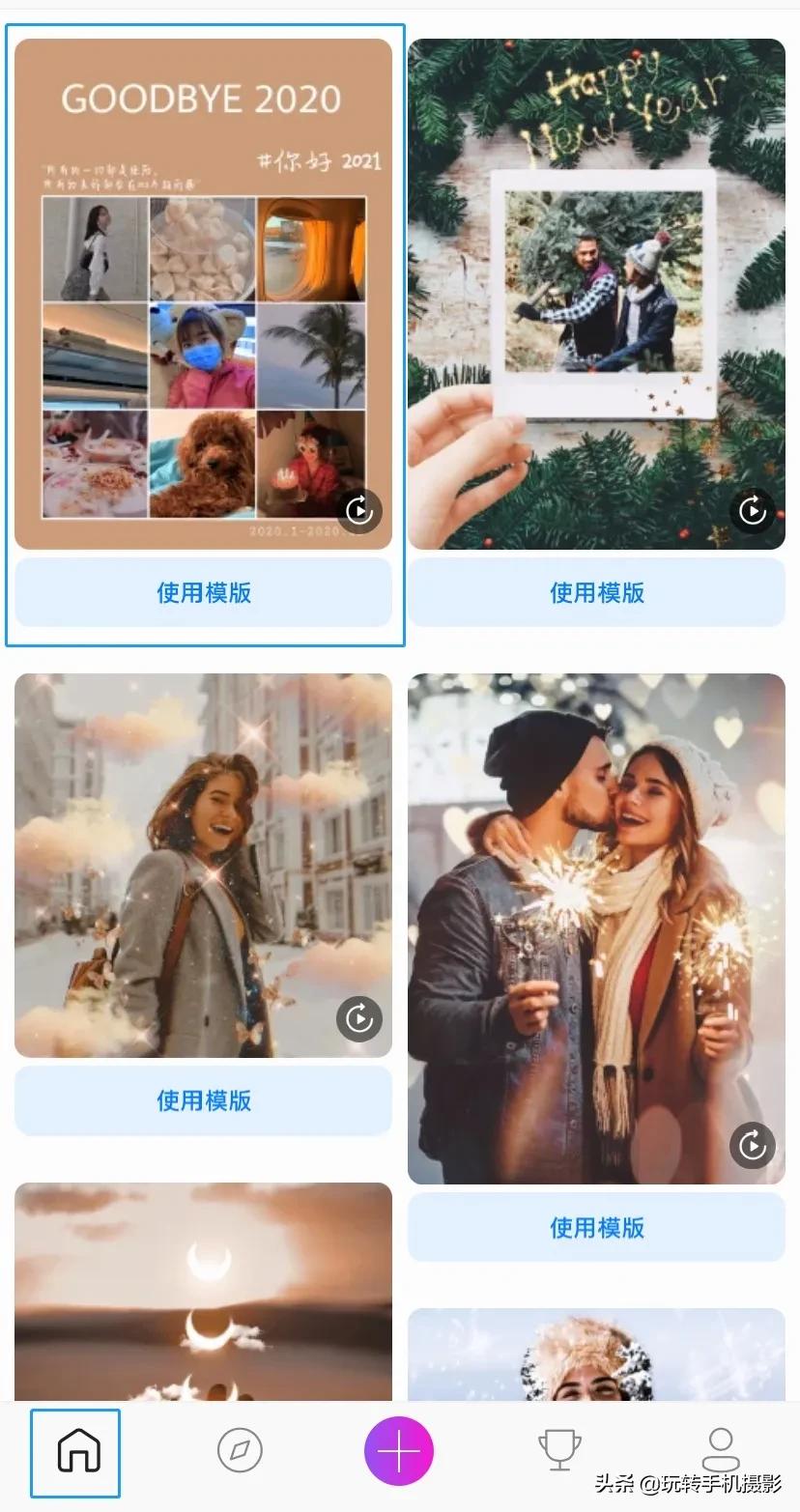Switch to the Profile tab
The image size is (800, 1512).
[720, 1451]
